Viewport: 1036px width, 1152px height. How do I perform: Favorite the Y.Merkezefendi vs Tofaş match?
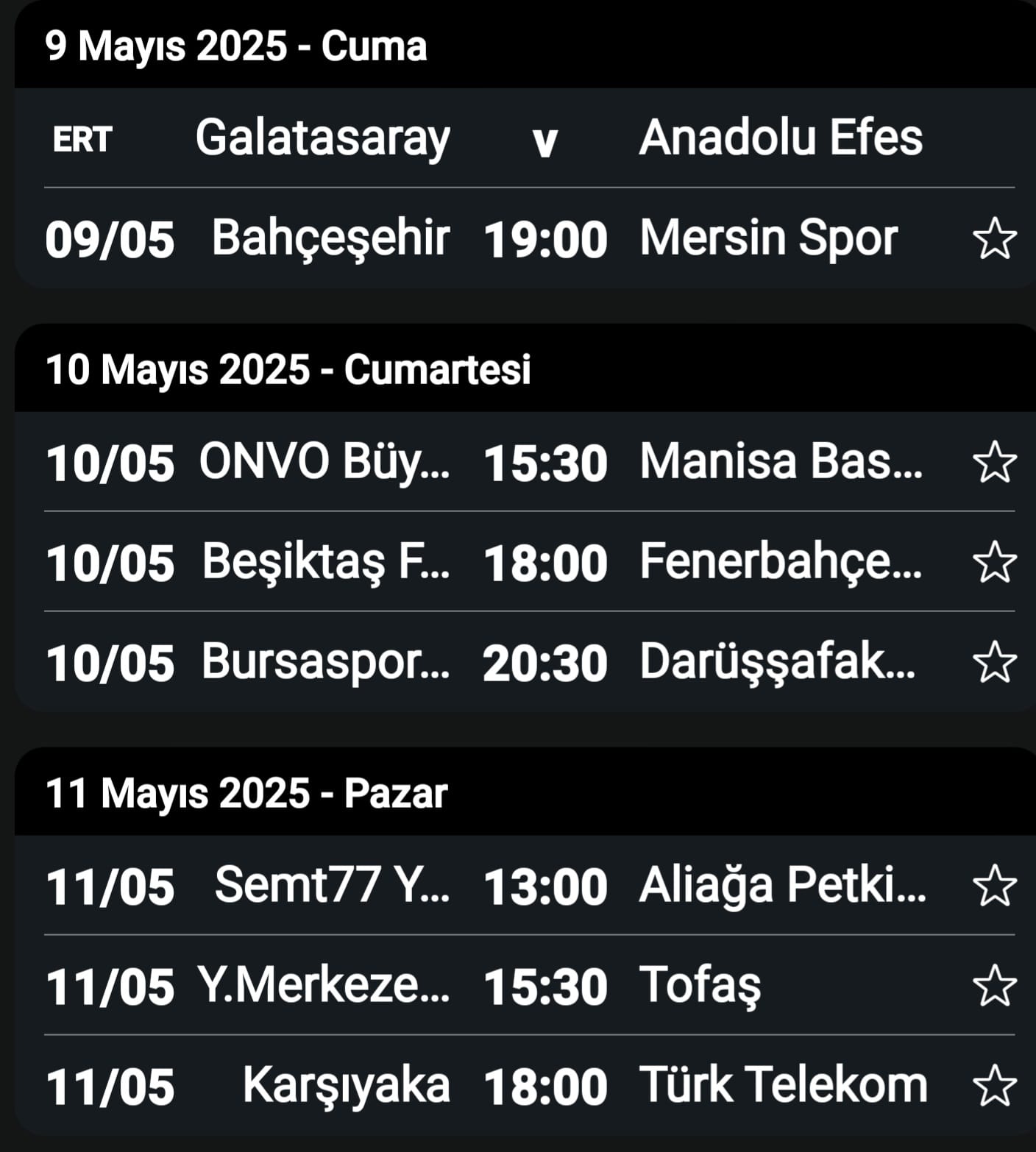click(994, 985)
